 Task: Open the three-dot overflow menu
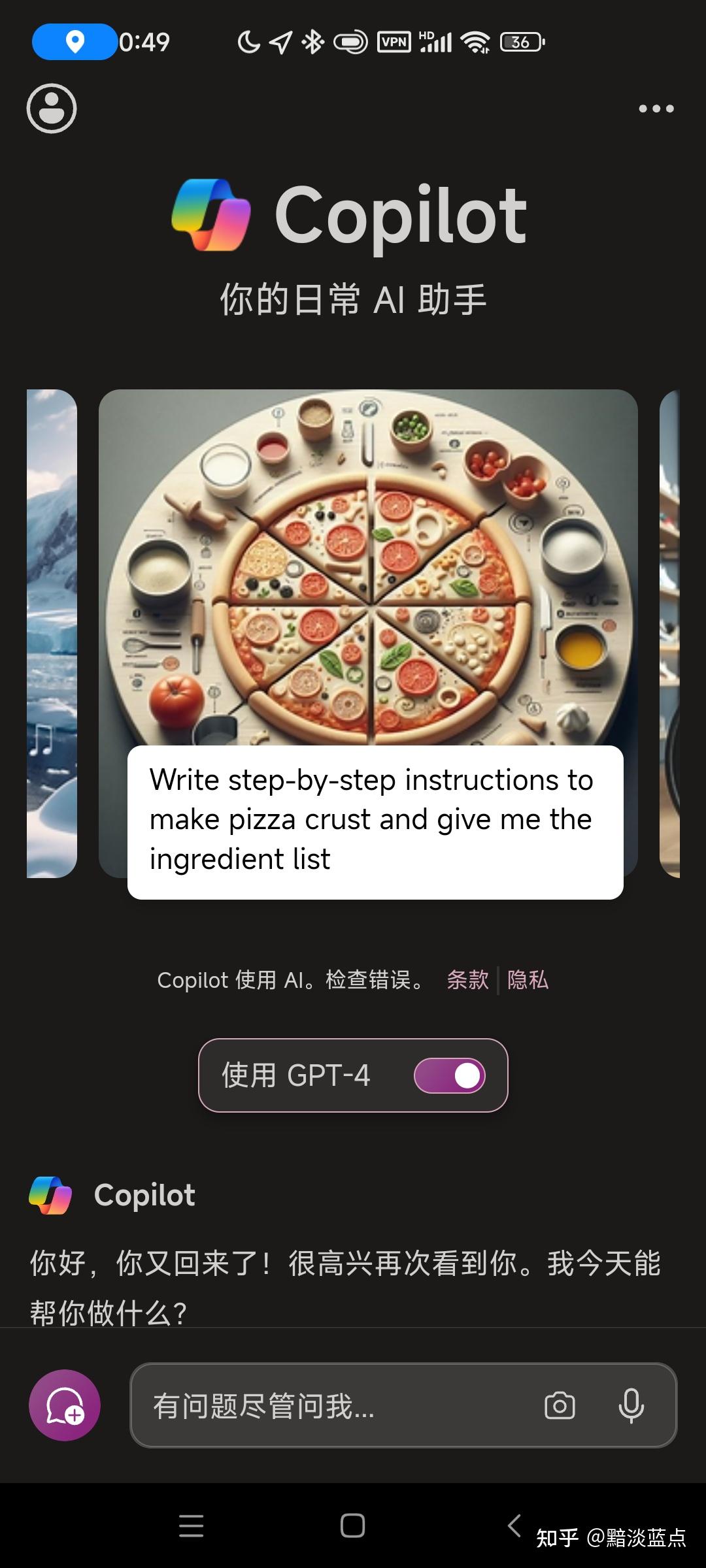[x=656, y=108]
